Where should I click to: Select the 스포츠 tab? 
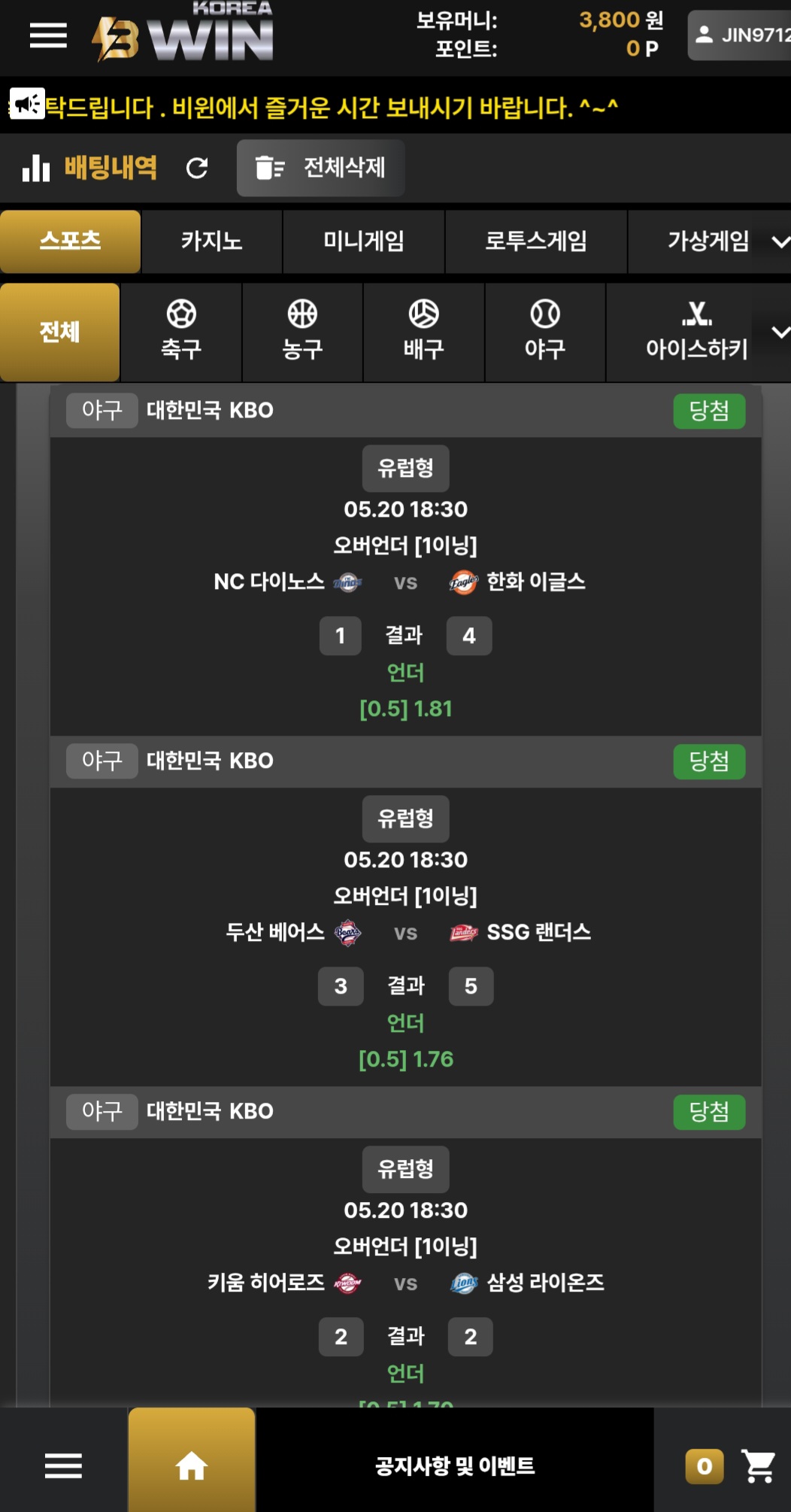[70, 241]
